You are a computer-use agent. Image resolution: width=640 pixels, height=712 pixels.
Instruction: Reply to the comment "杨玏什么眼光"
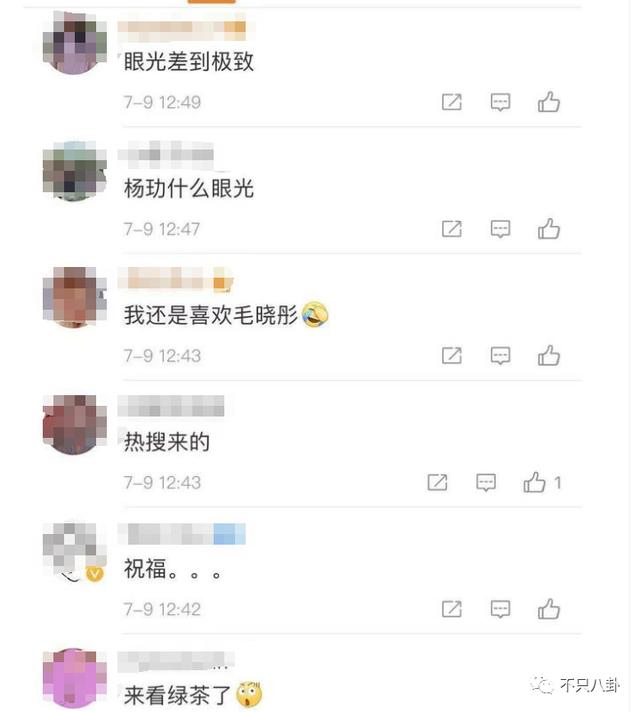[501, 229]
